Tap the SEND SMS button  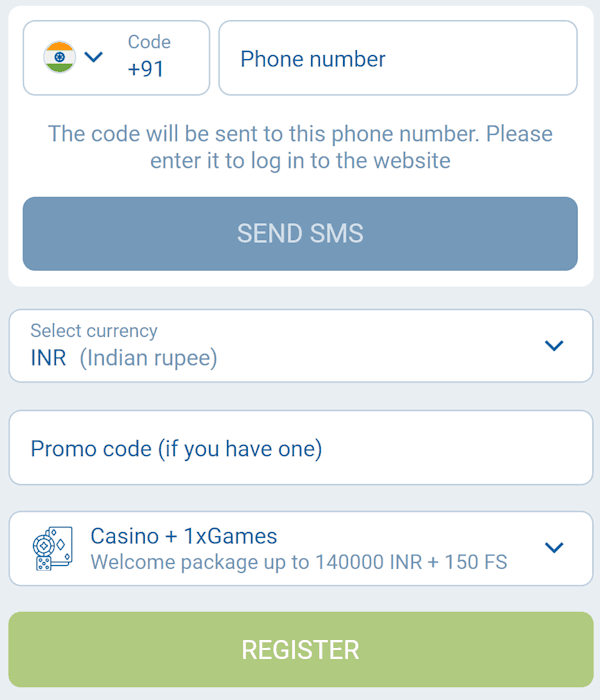[300, 234]
